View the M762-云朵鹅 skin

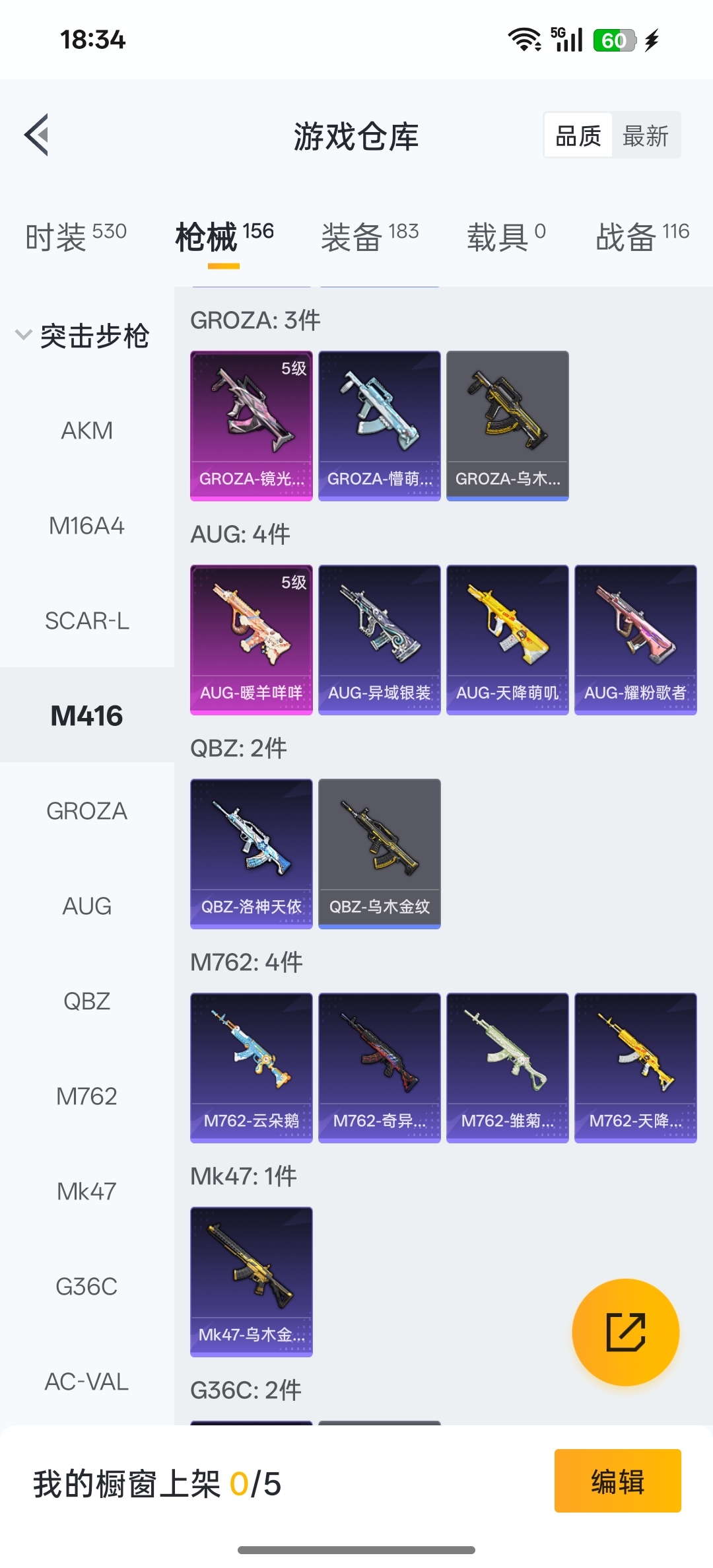point(251,1067)
